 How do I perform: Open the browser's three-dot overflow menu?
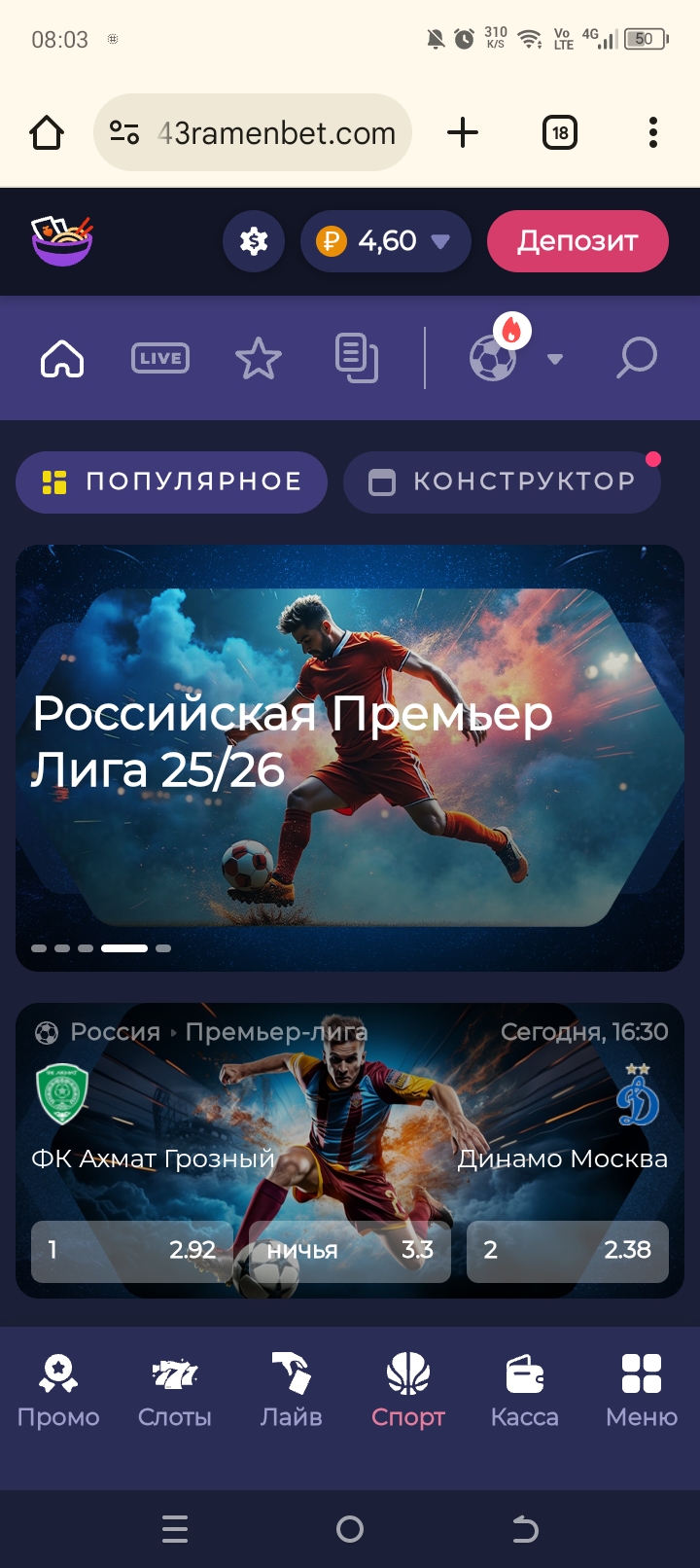(652, 132)
